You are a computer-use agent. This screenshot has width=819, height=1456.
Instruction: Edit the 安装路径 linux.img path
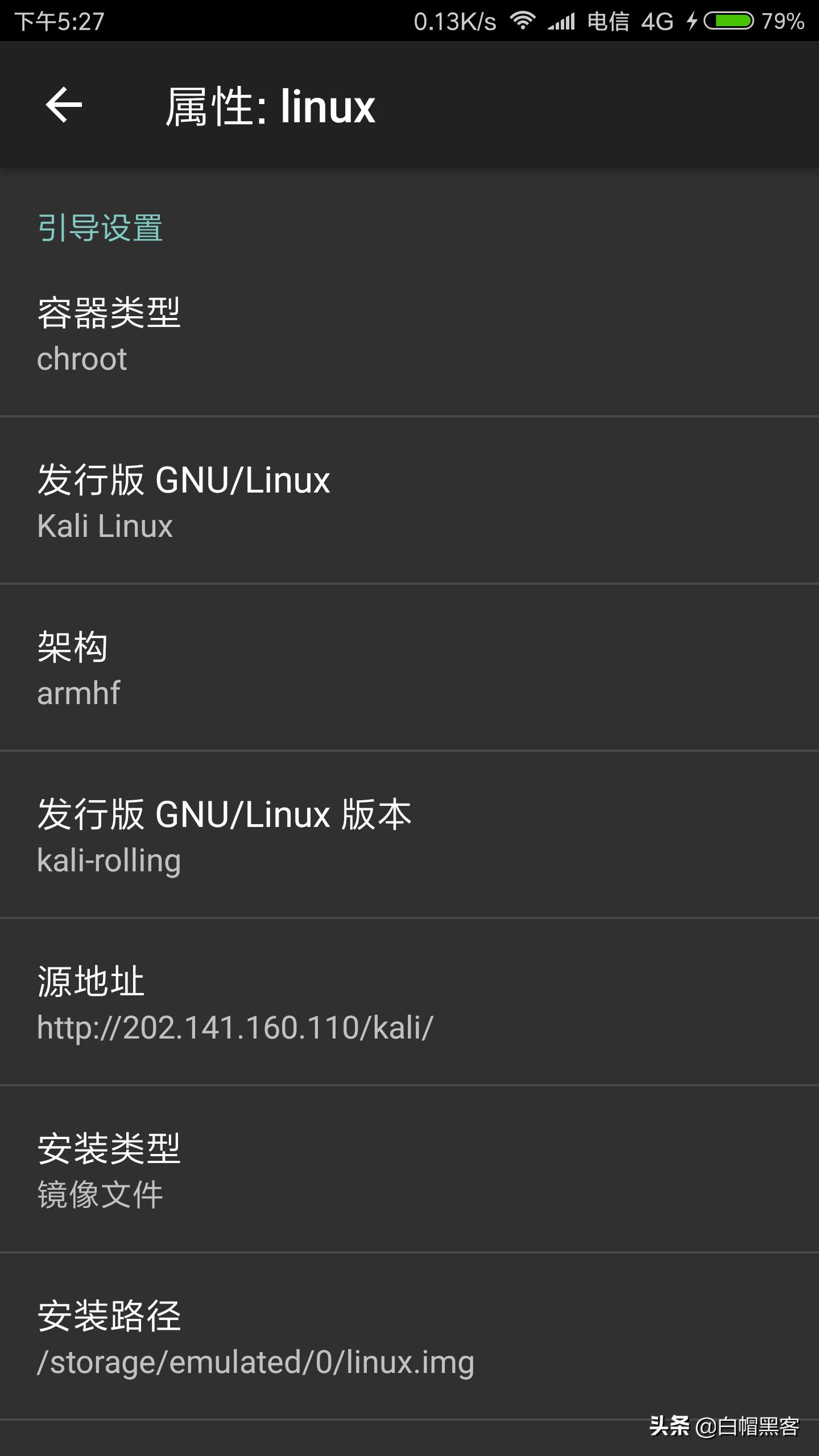click(409, 1337)
